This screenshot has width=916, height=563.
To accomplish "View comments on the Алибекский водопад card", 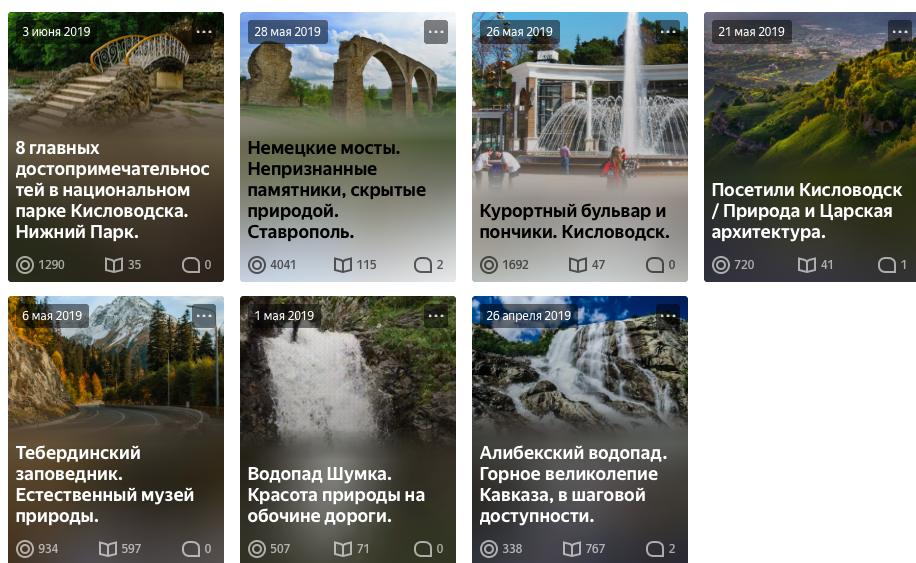I will pos(661,549).
